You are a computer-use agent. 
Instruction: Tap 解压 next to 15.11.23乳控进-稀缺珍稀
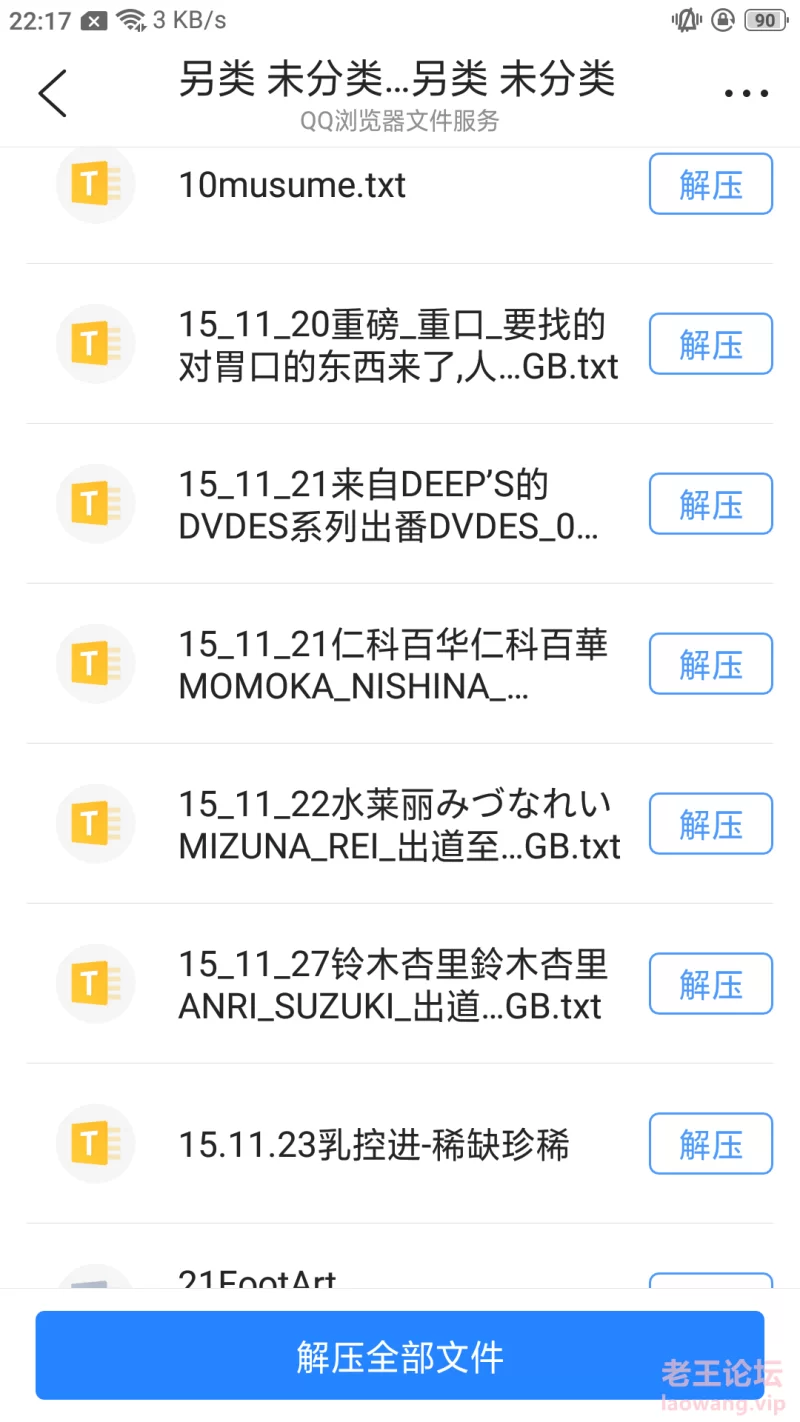[x=711, y=1144]
